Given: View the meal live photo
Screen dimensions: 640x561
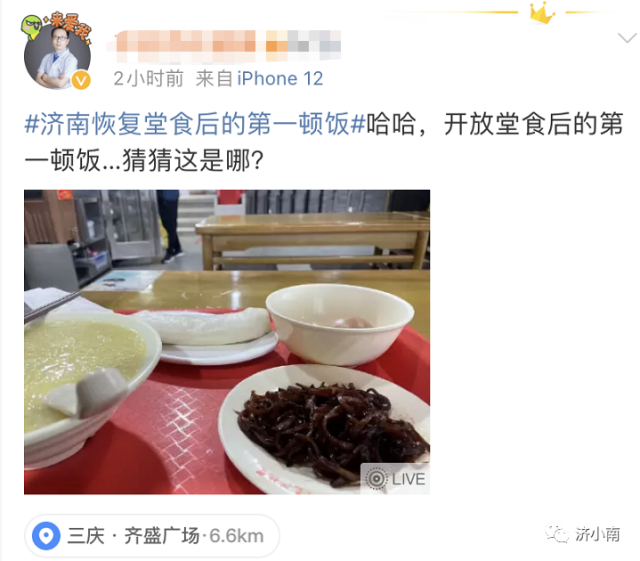Looking at the screenshot, I should pos(227,341).
